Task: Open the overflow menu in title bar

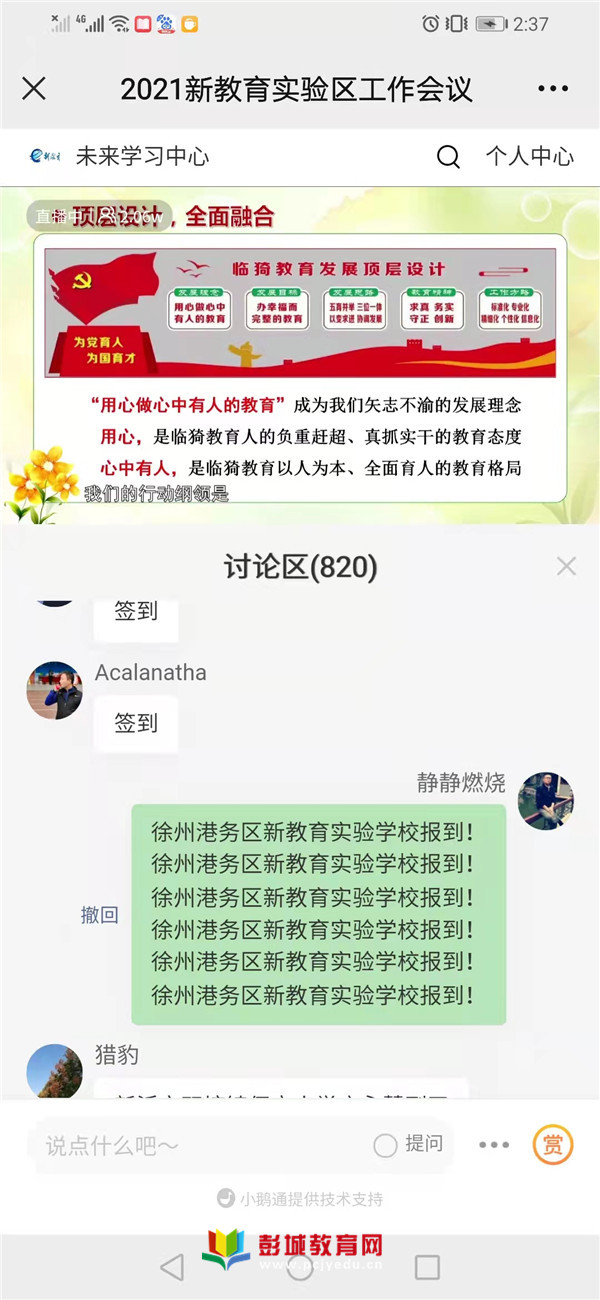Action: pyautogui.click(x=552, y=89)
